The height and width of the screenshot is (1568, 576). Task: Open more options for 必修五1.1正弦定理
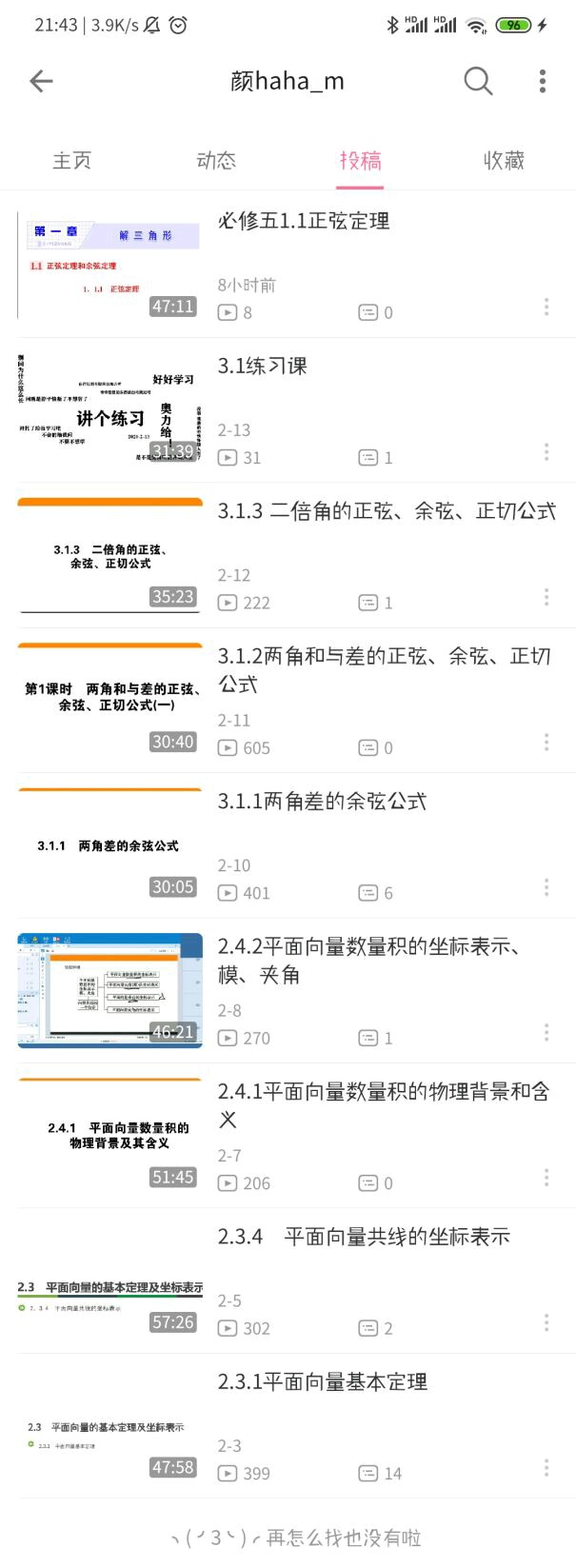546,307
